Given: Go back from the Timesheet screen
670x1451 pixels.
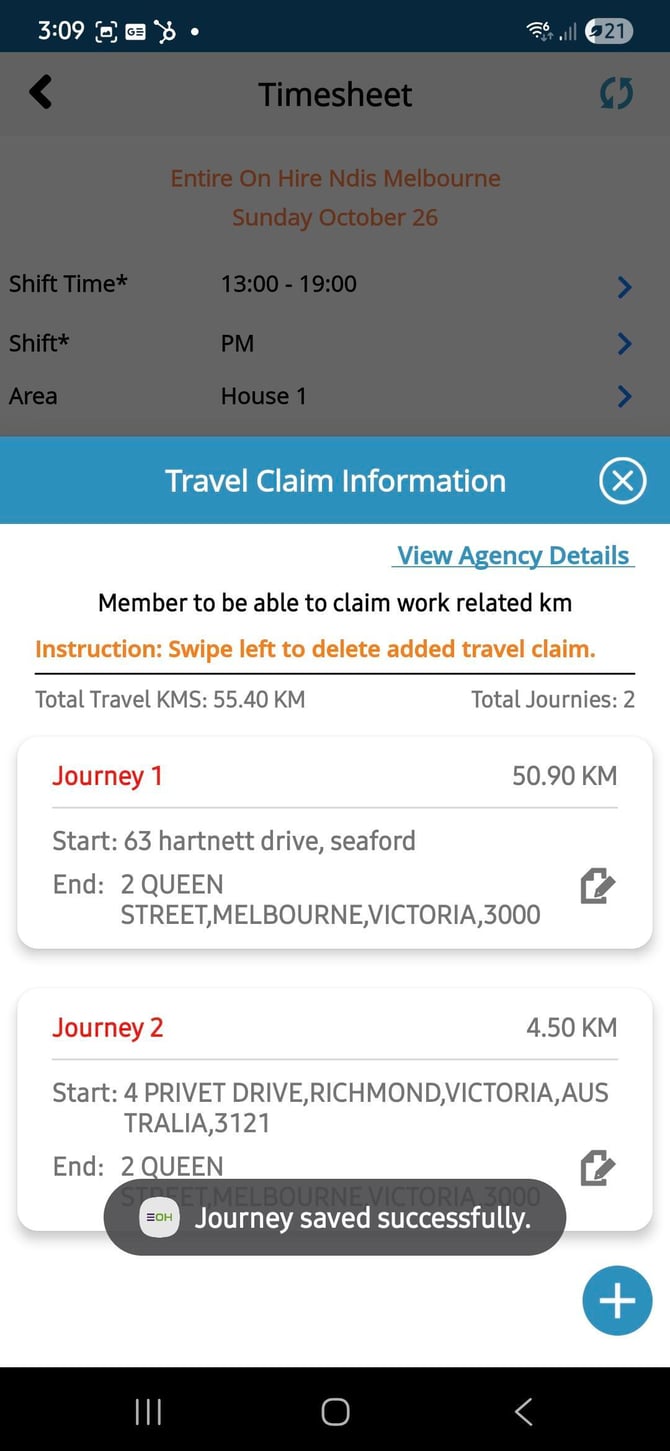Looking at the screenshot, I should [x=40, y=93].
